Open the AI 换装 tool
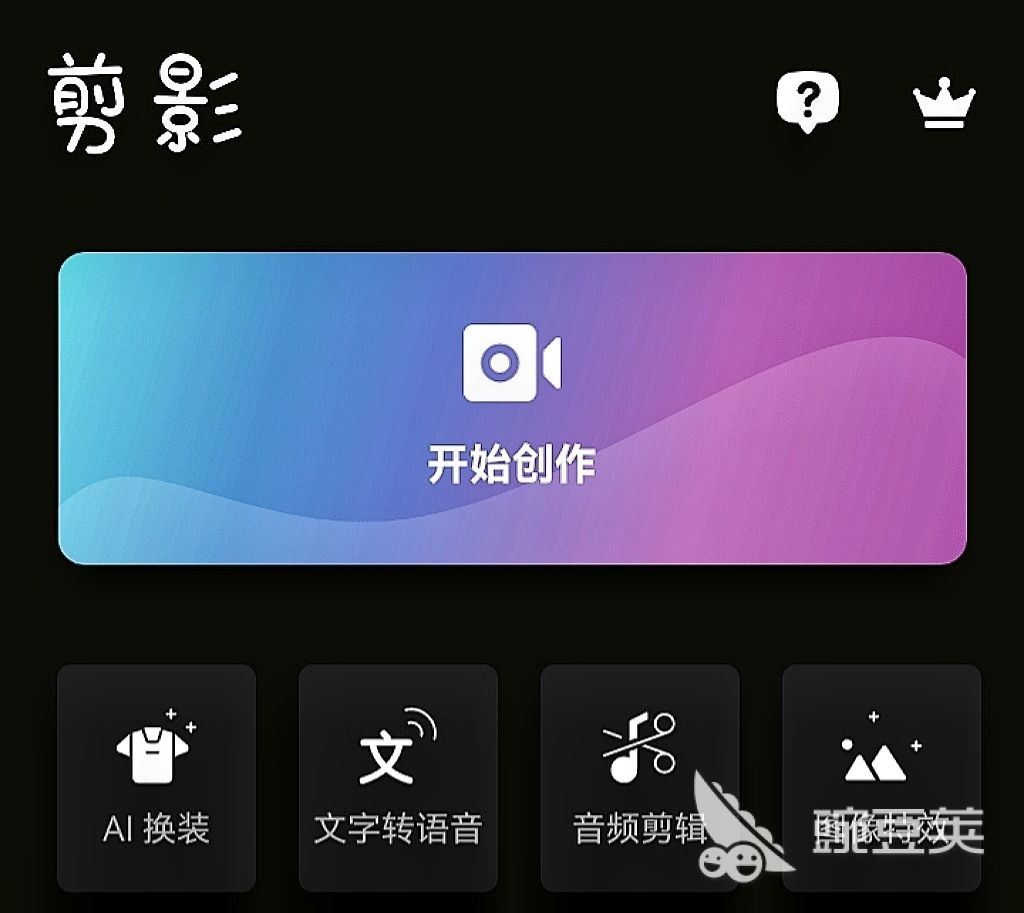The height and width of the screenshot is (913, 1024). pos(157,777)
